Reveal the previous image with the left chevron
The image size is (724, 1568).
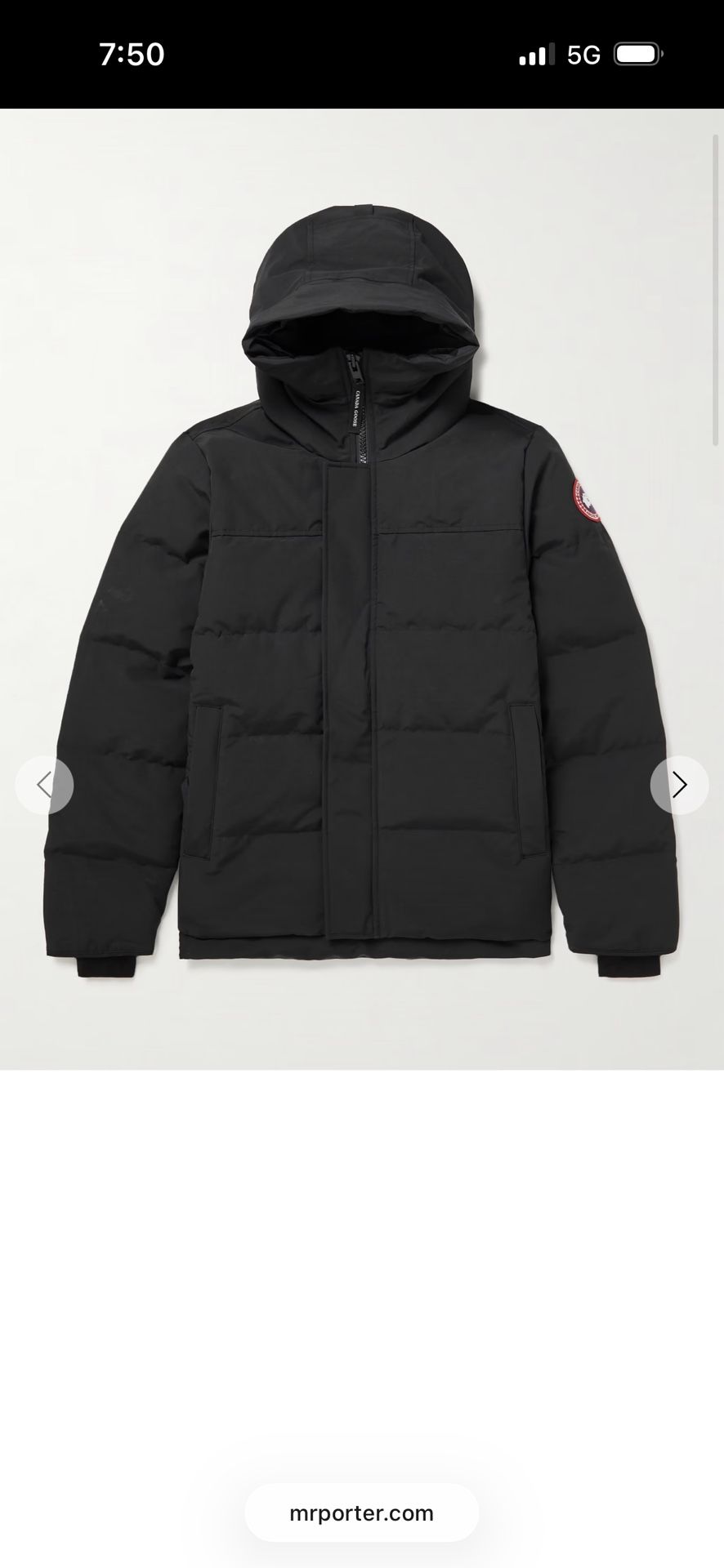pos(45,785)
